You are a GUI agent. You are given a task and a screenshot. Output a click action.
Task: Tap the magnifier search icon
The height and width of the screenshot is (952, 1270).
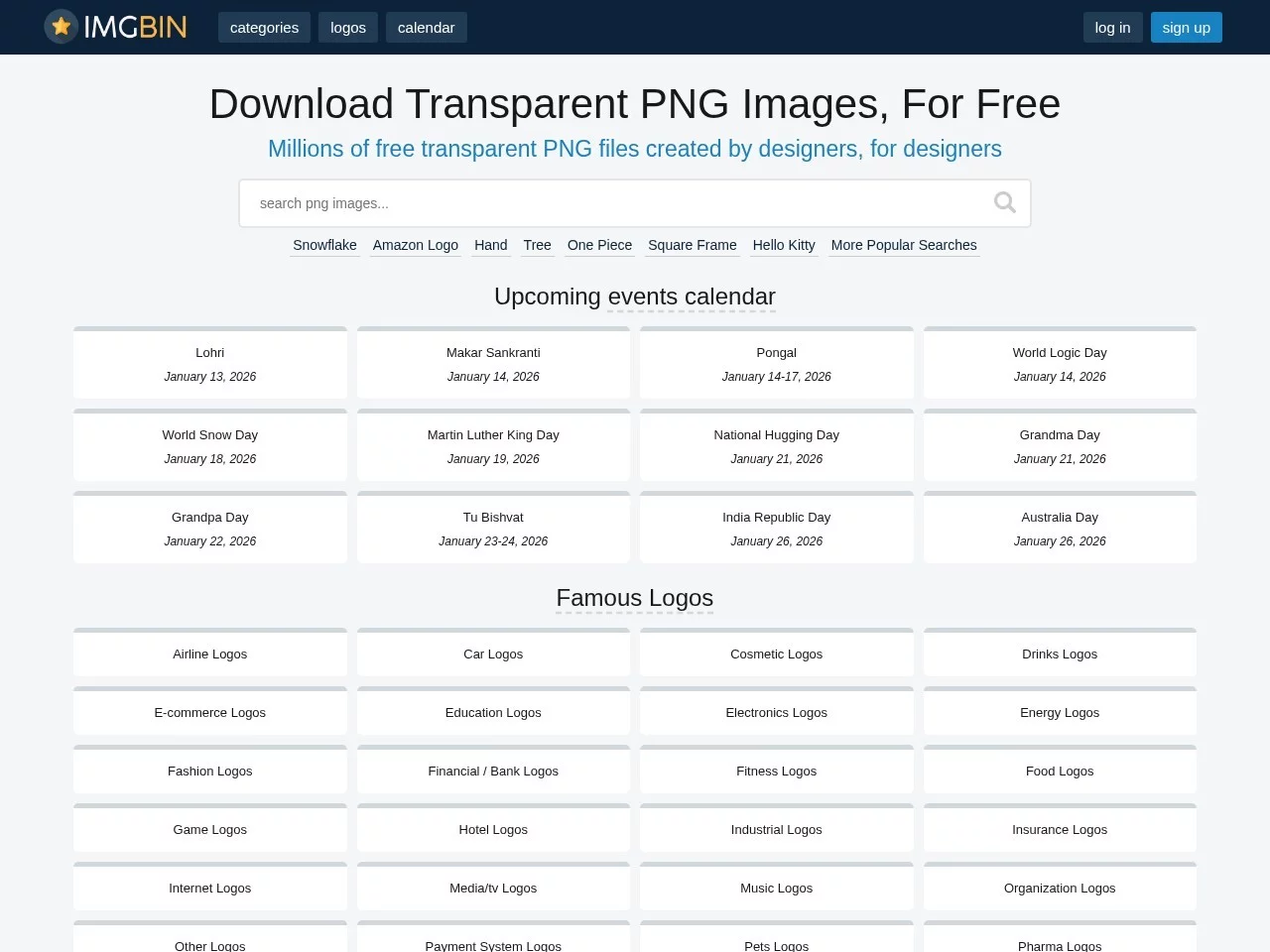point(1004,202)
